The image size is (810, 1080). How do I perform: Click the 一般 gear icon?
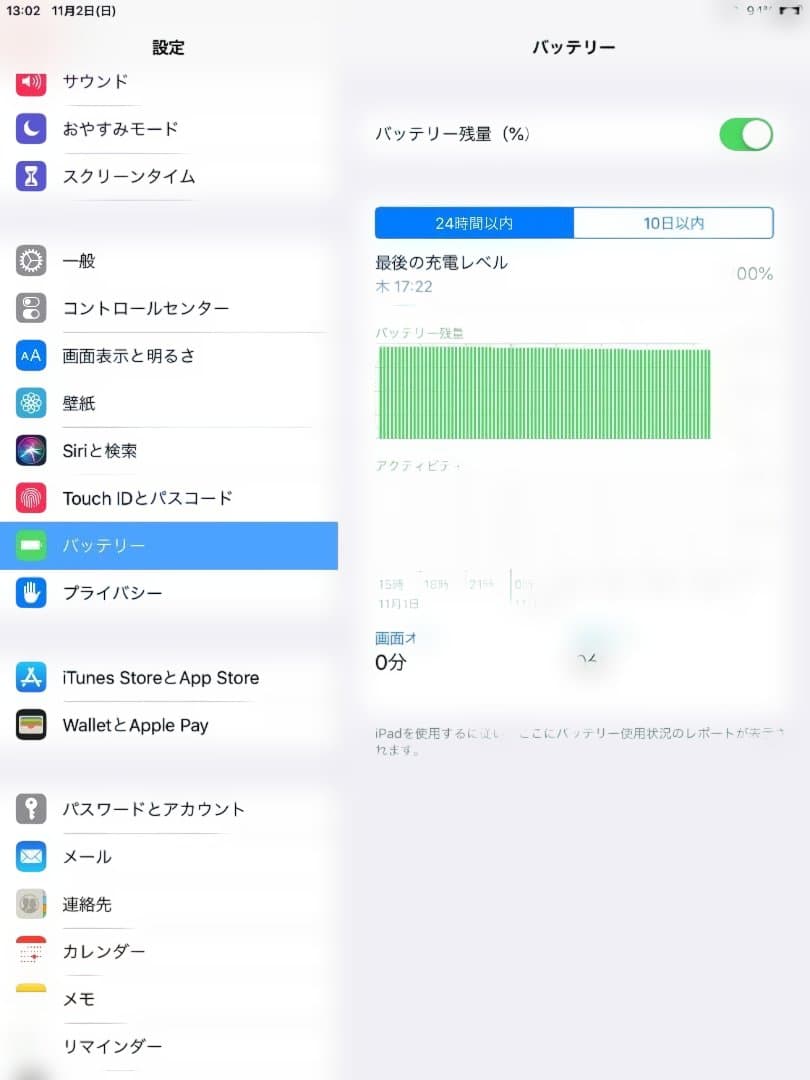[x=29, y=261]
